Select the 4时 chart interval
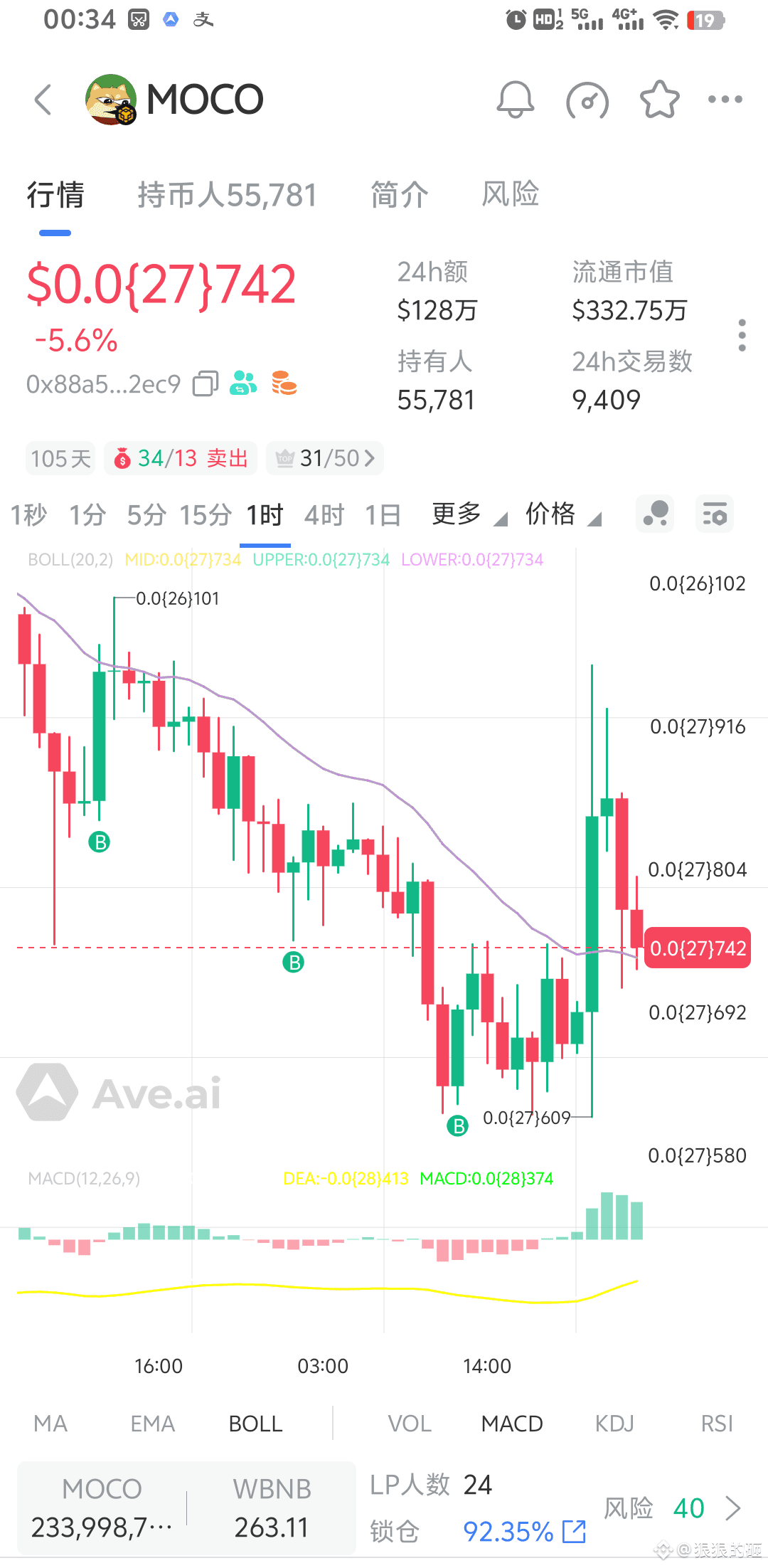768x1568 pixels. (324, 514)
